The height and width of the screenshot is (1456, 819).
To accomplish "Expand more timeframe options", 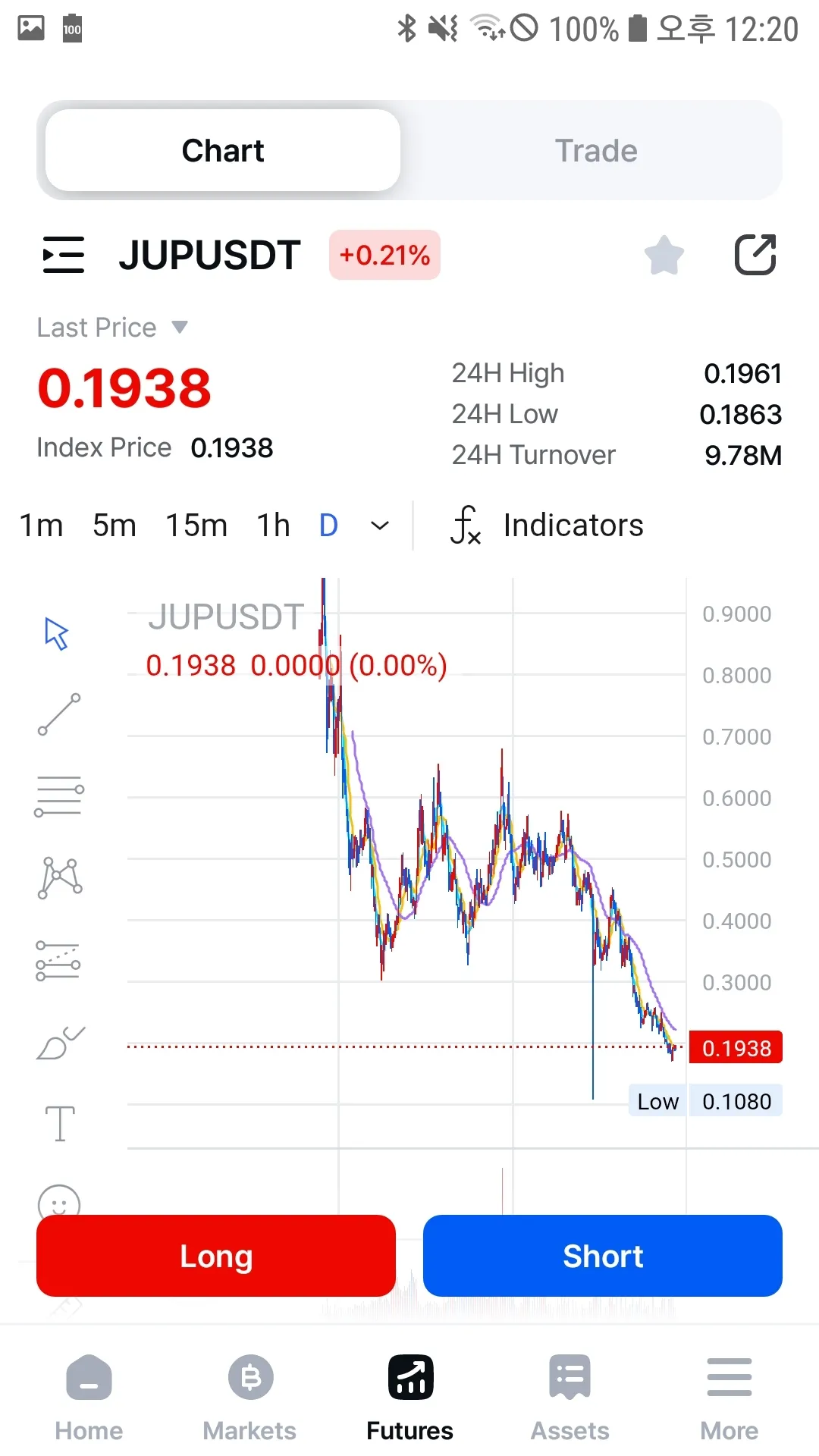I will click(x=380, y=526).
